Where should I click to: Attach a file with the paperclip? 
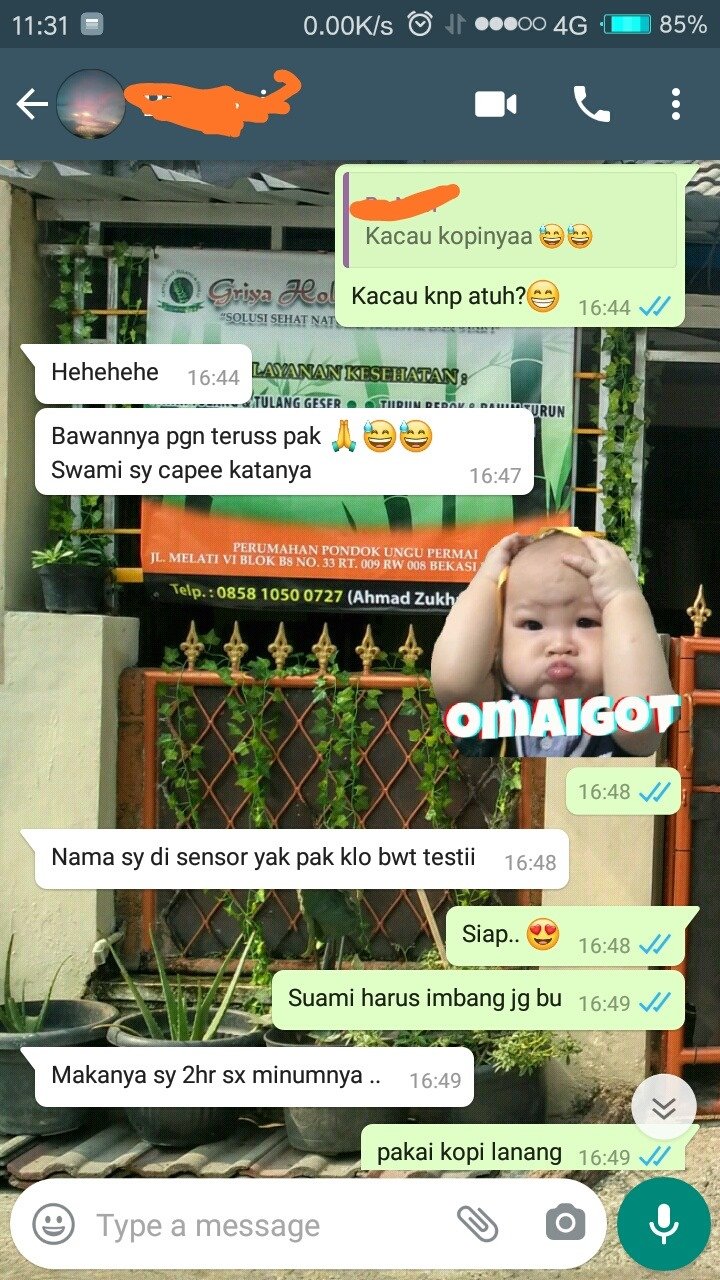(x=477, y=1223)
